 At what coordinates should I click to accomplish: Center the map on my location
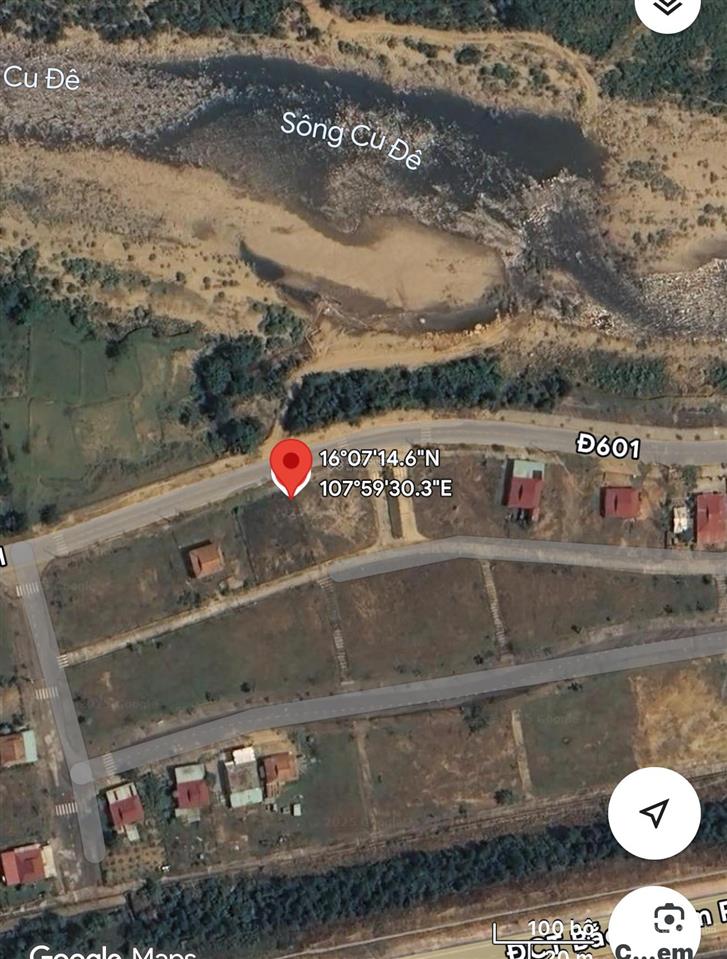coord(654,813)
